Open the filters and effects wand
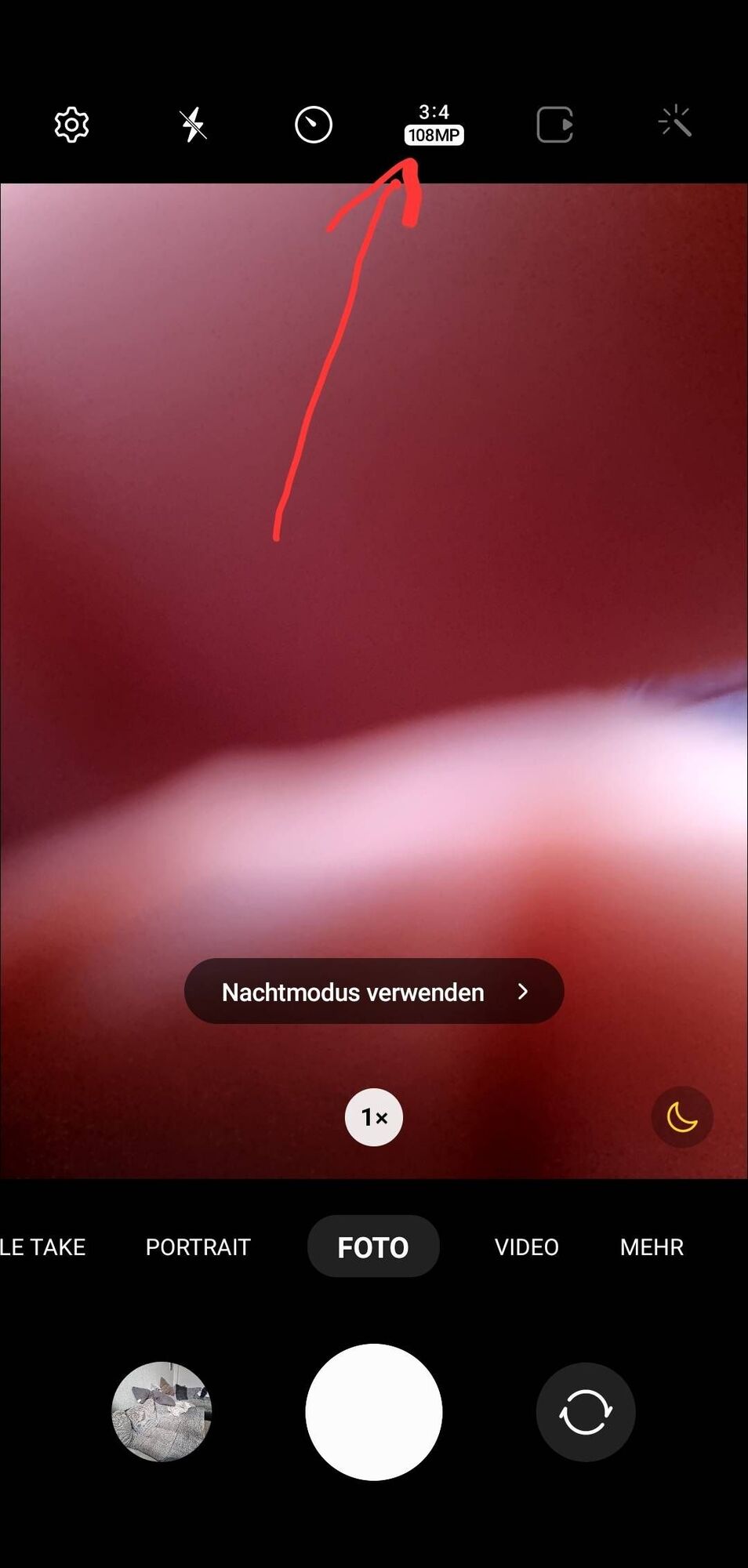 point(675,122)
